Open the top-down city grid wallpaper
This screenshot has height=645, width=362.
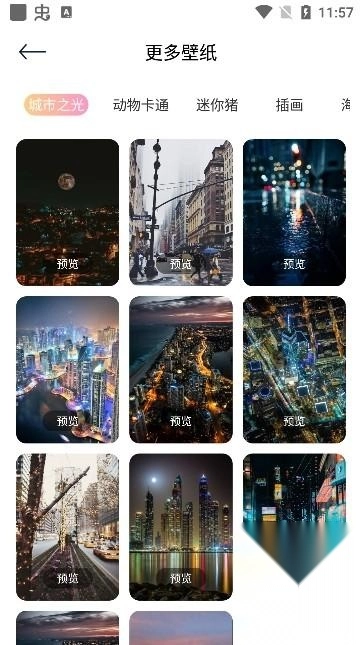tap(295, 369)
